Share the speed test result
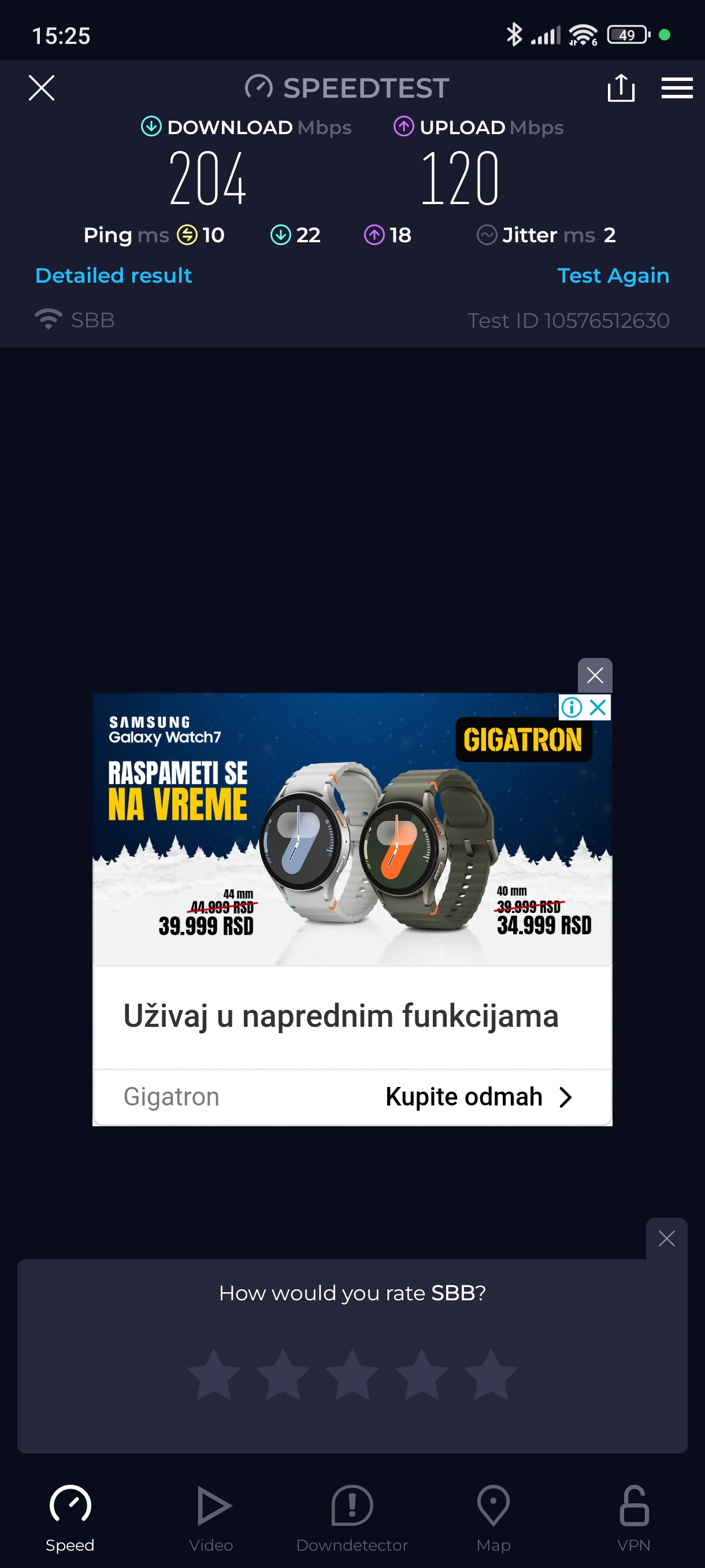The width and height of the screenshot is (705, 1568). coord(621,88)
